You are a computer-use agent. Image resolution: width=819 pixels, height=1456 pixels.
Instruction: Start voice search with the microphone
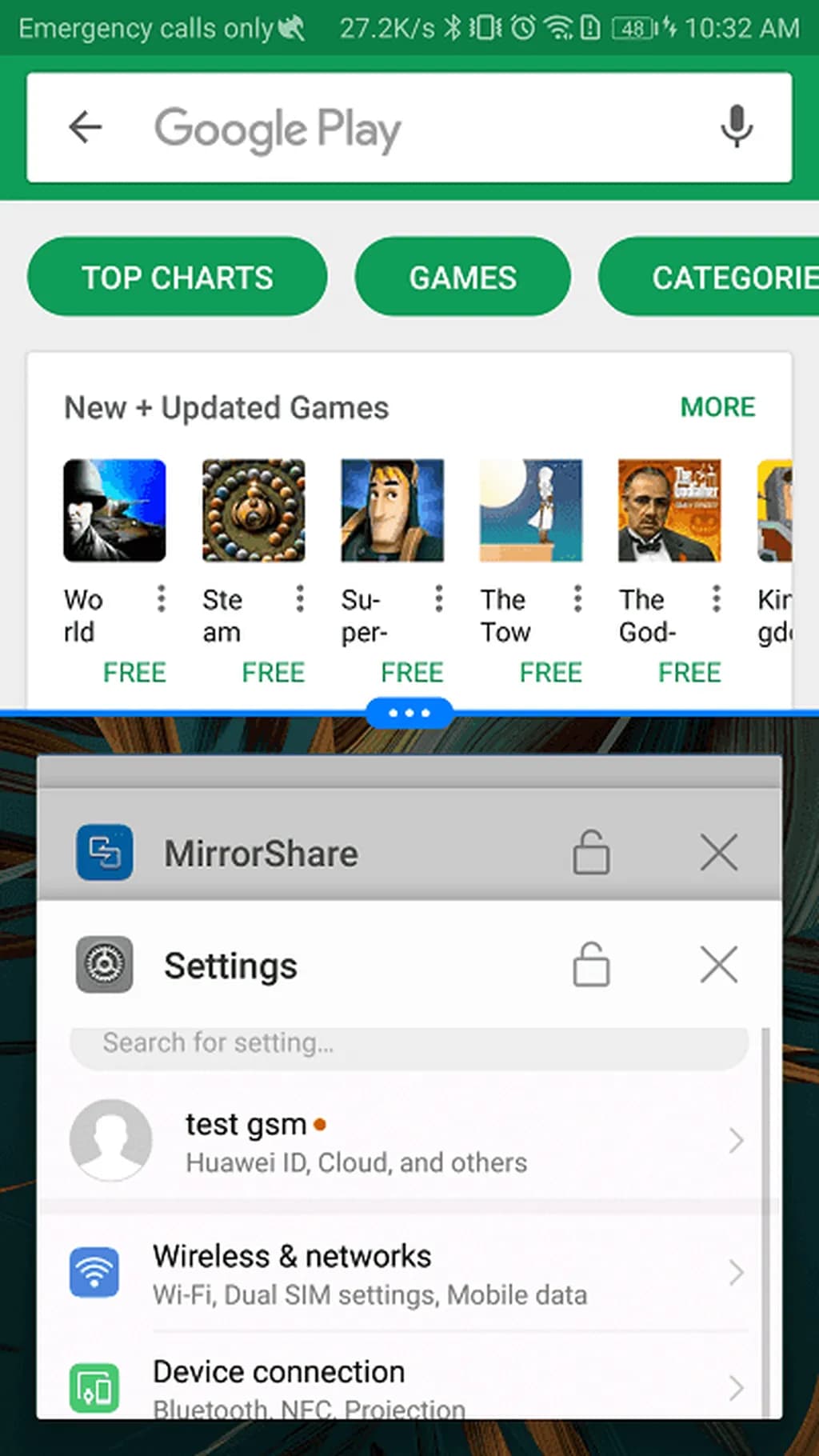(736, 127)
